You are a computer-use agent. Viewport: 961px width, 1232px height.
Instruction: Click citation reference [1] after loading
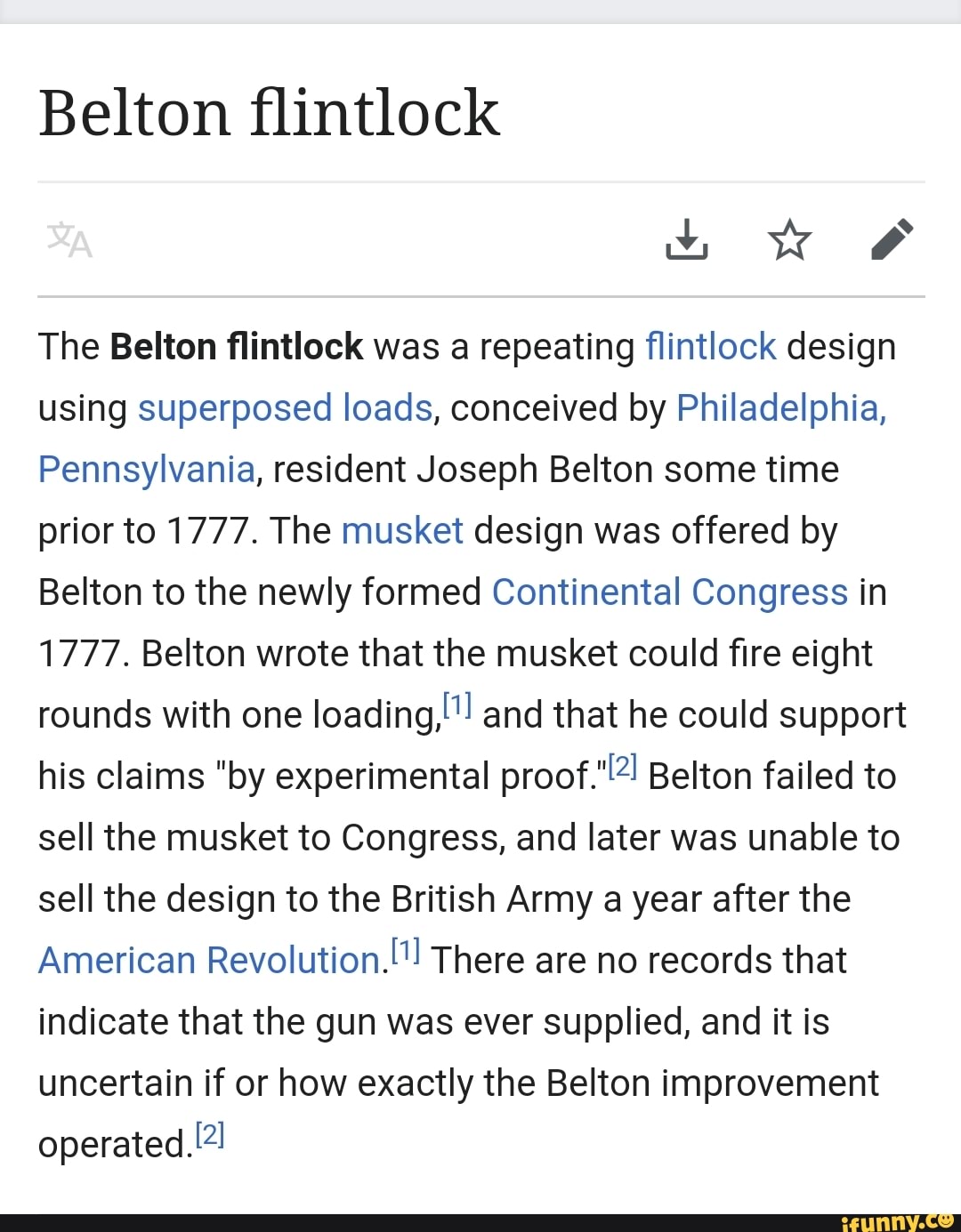pyautogui.click(x=456, y=703)
